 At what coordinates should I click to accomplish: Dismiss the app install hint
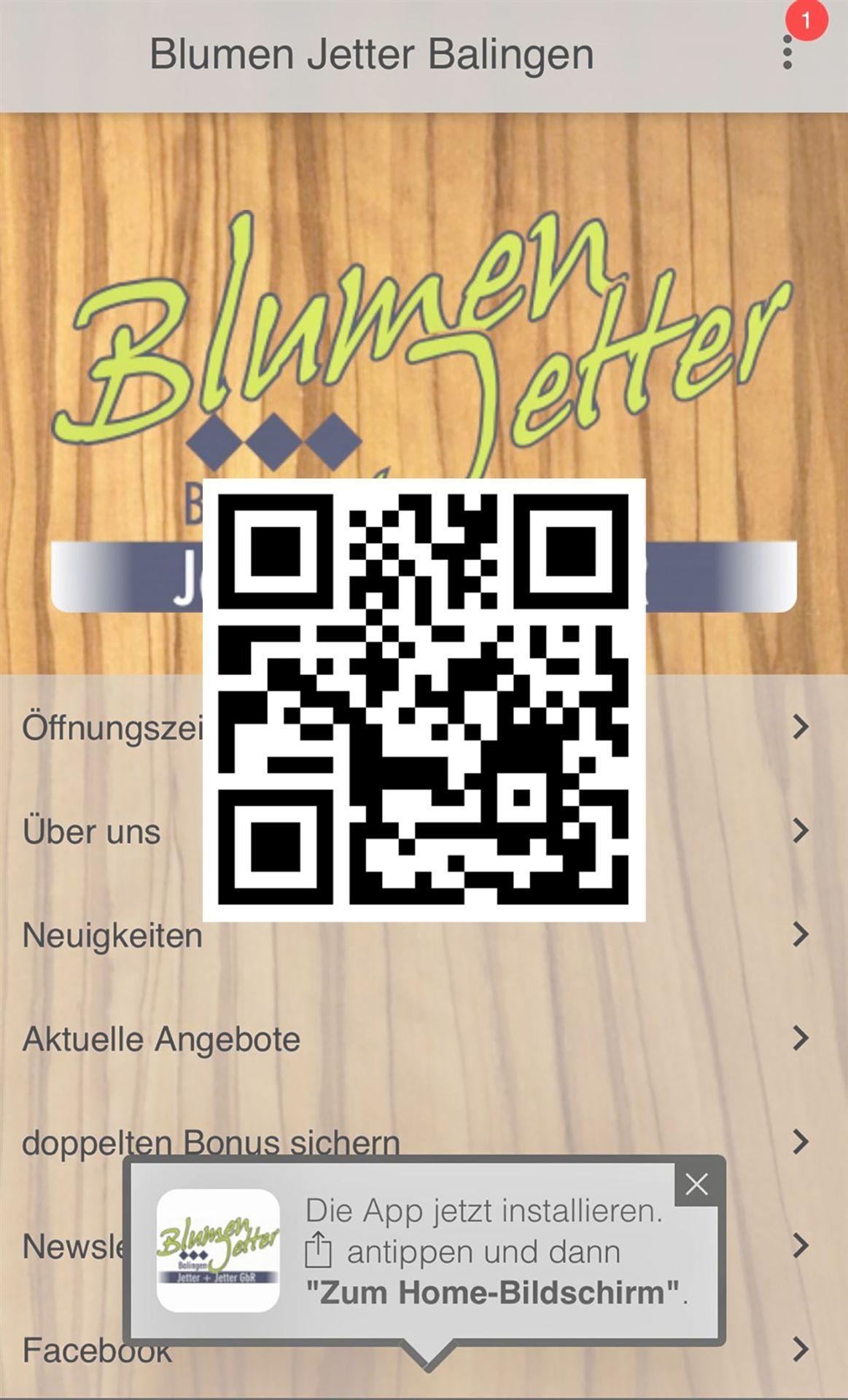(696, 1184)
